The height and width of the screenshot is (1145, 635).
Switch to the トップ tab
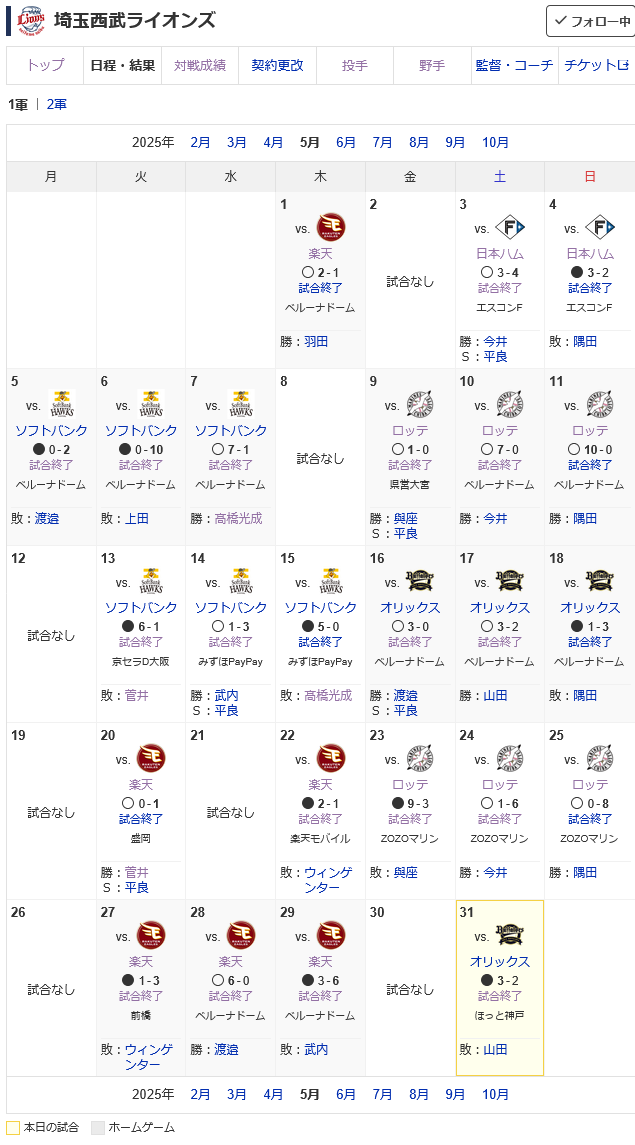[45, 65]
